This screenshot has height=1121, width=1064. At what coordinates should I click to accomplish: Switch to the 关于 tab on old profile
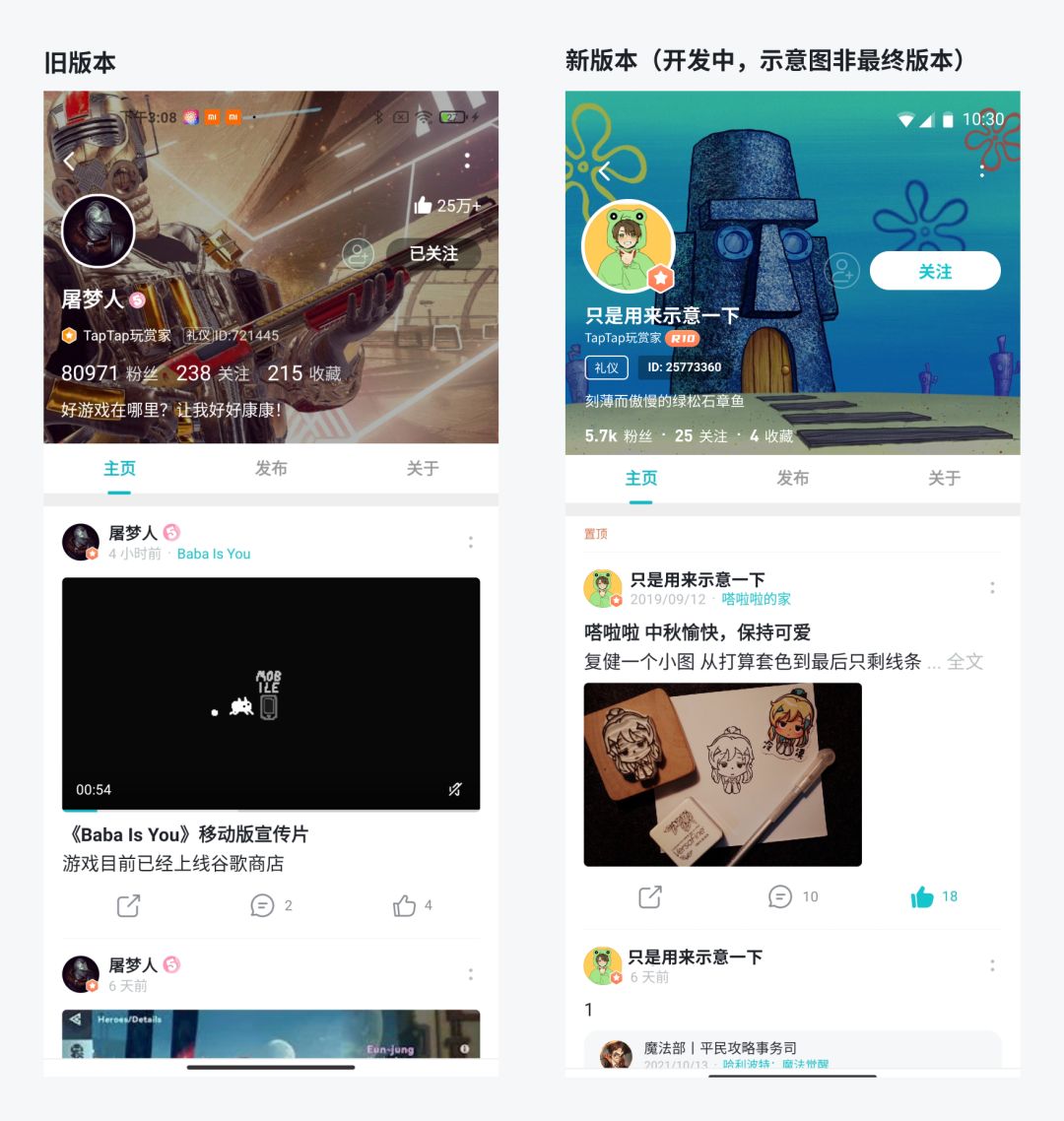pyautogui.click(x=424, y=469)
